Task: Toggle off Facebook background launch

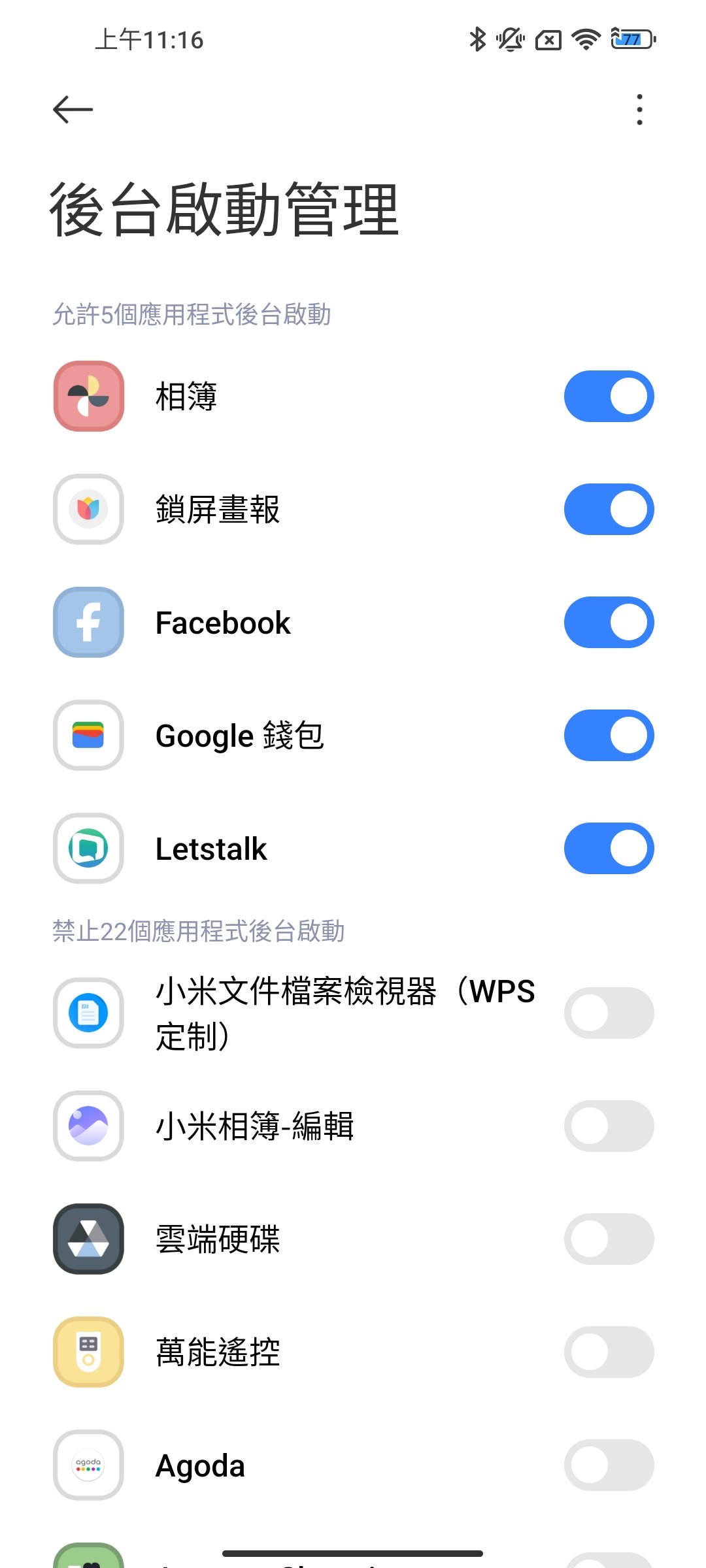Action: coord(609,623)
